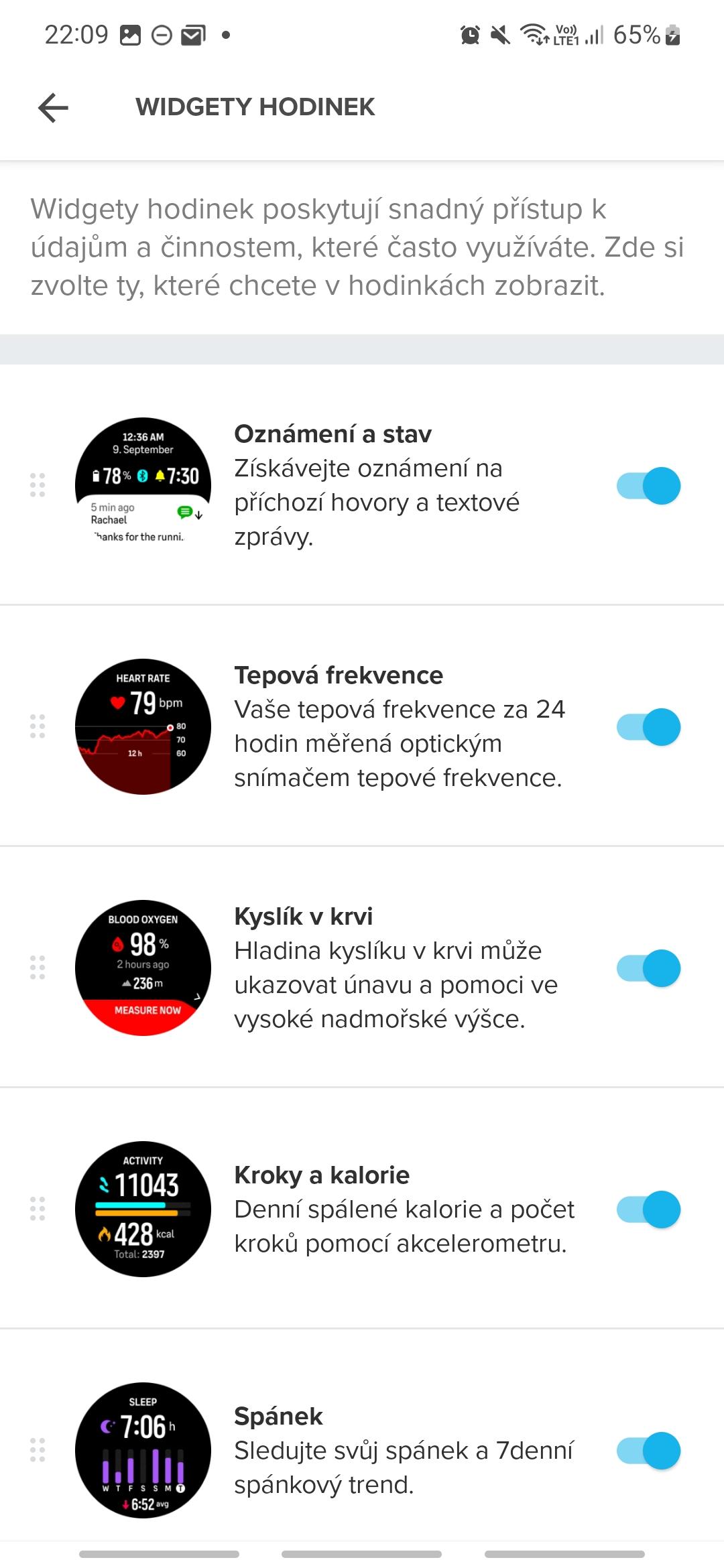
Task: Disable the Spánek widget
Action: 648,1451
